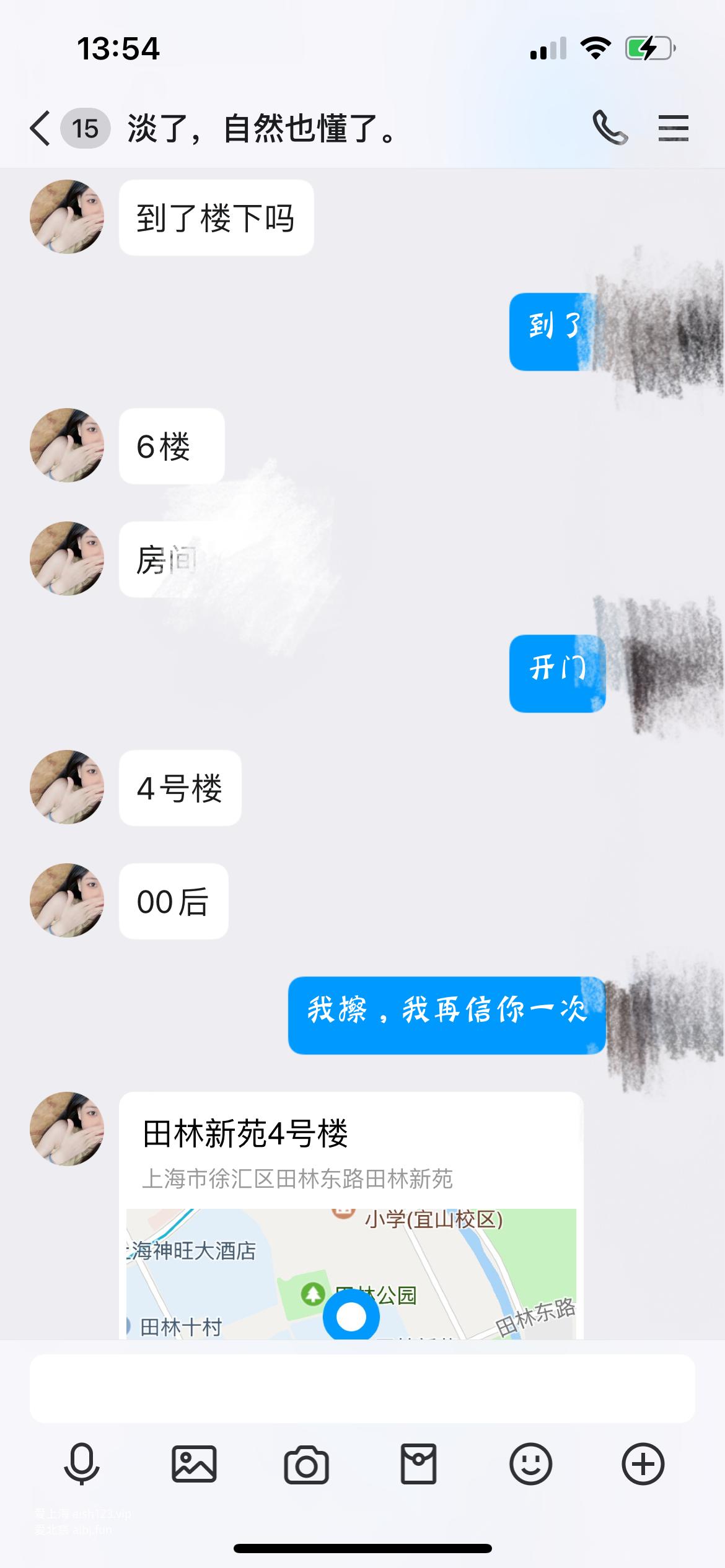Go back to the message list
The image size is (725, 1568).
click(41, 129)
